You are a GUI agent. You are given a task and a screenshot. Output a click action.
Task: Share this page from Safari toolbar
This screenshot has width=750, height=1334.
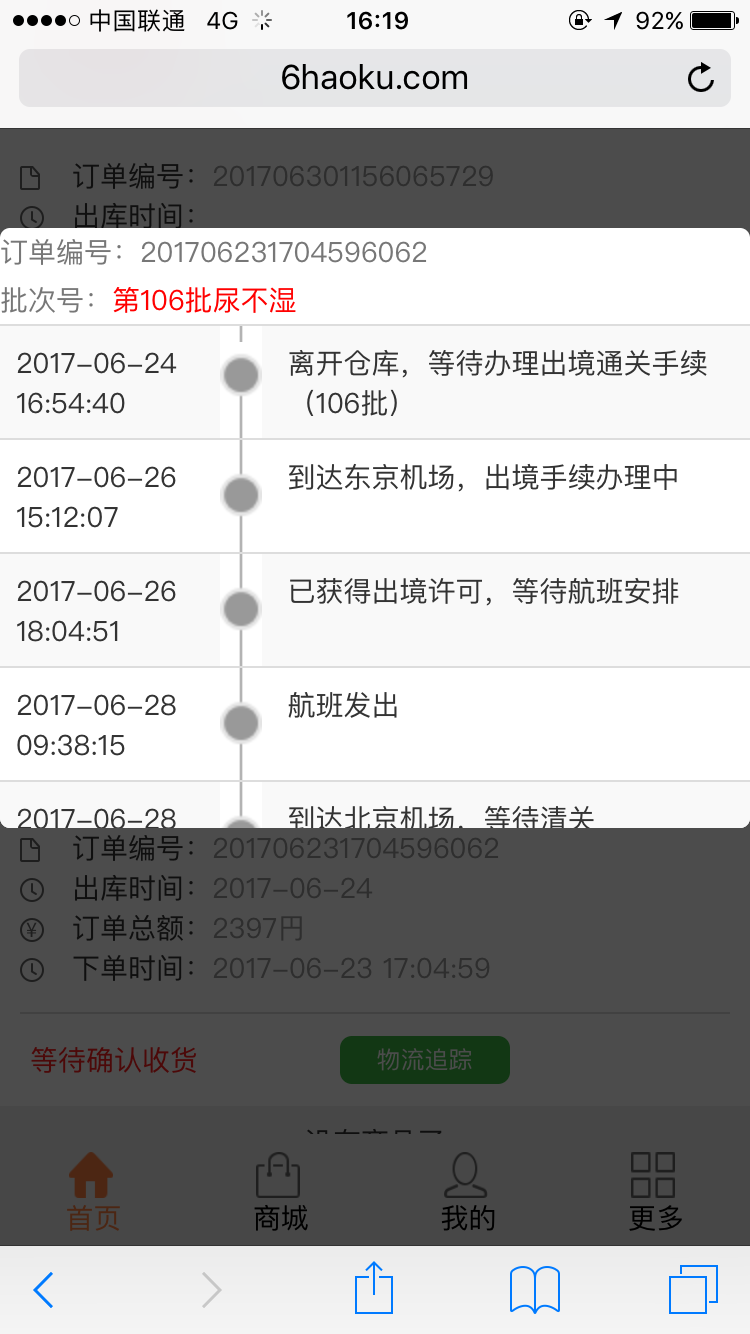(x=374, y=1287)
